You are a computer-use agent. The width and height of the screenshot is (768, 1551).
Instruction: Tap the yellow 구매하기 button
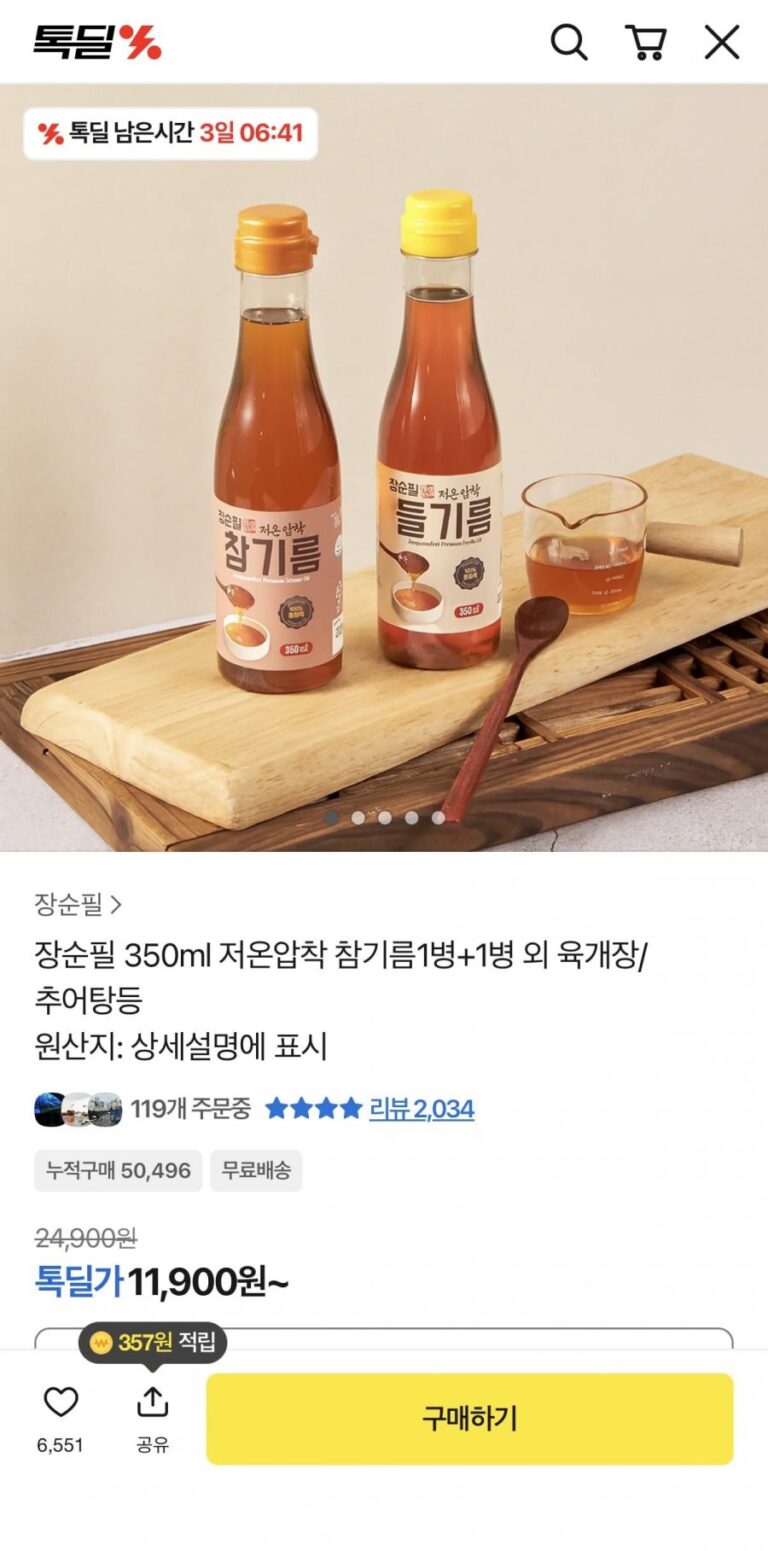pyautogui.click(x=469, y=1418)
